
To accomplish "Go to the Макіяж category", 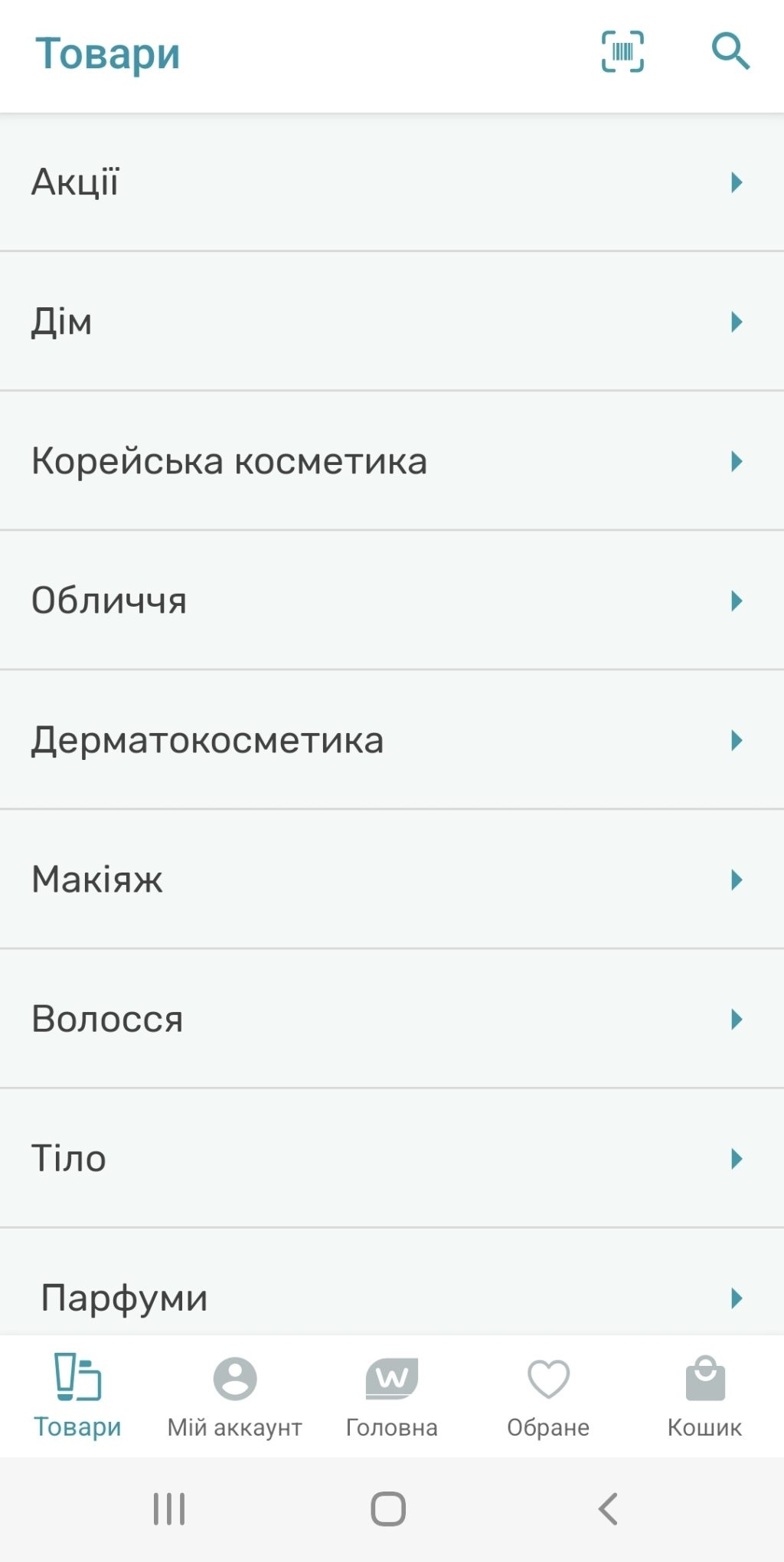I will click(390, 879).
